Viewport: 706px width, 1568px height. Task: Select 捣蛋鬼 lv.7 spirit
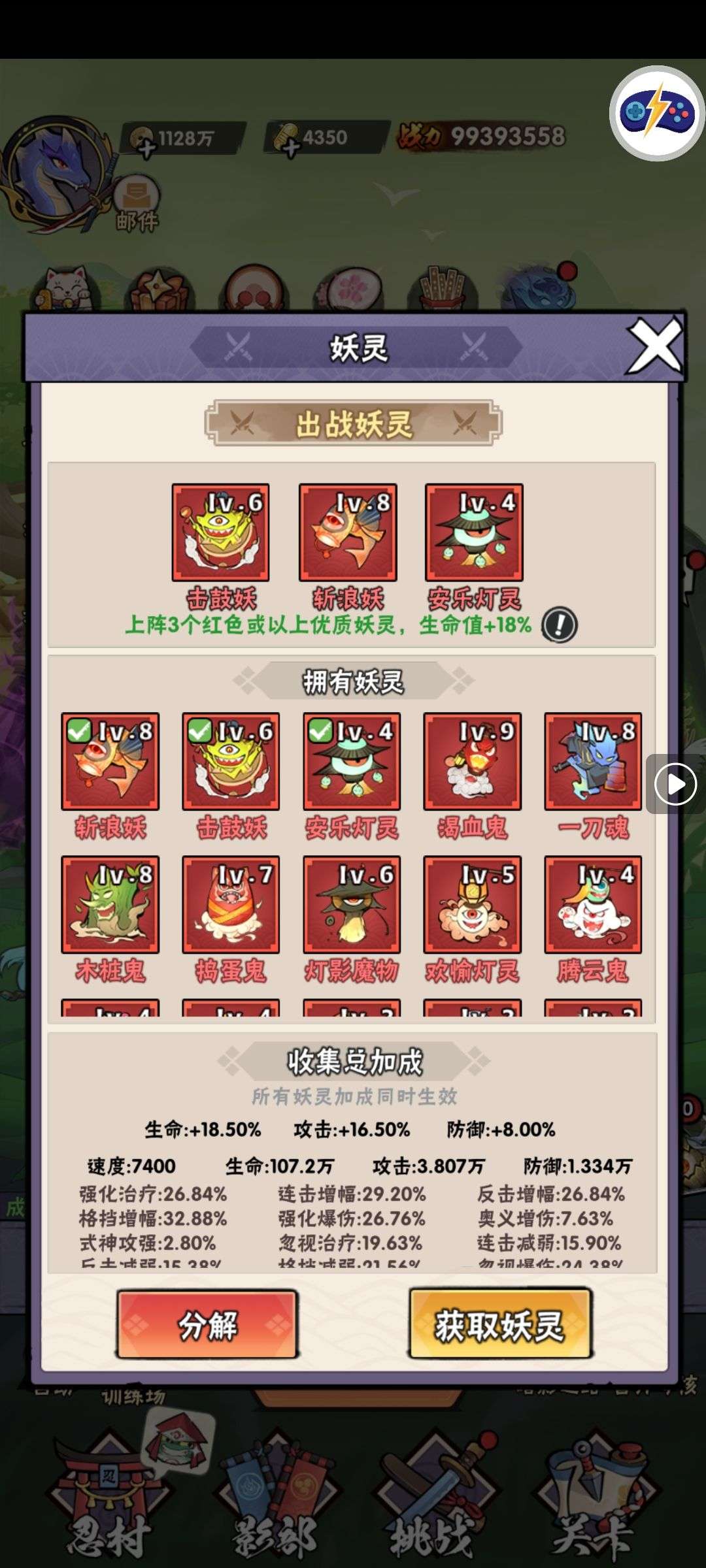pyautogui.click(x=231, y=905)
